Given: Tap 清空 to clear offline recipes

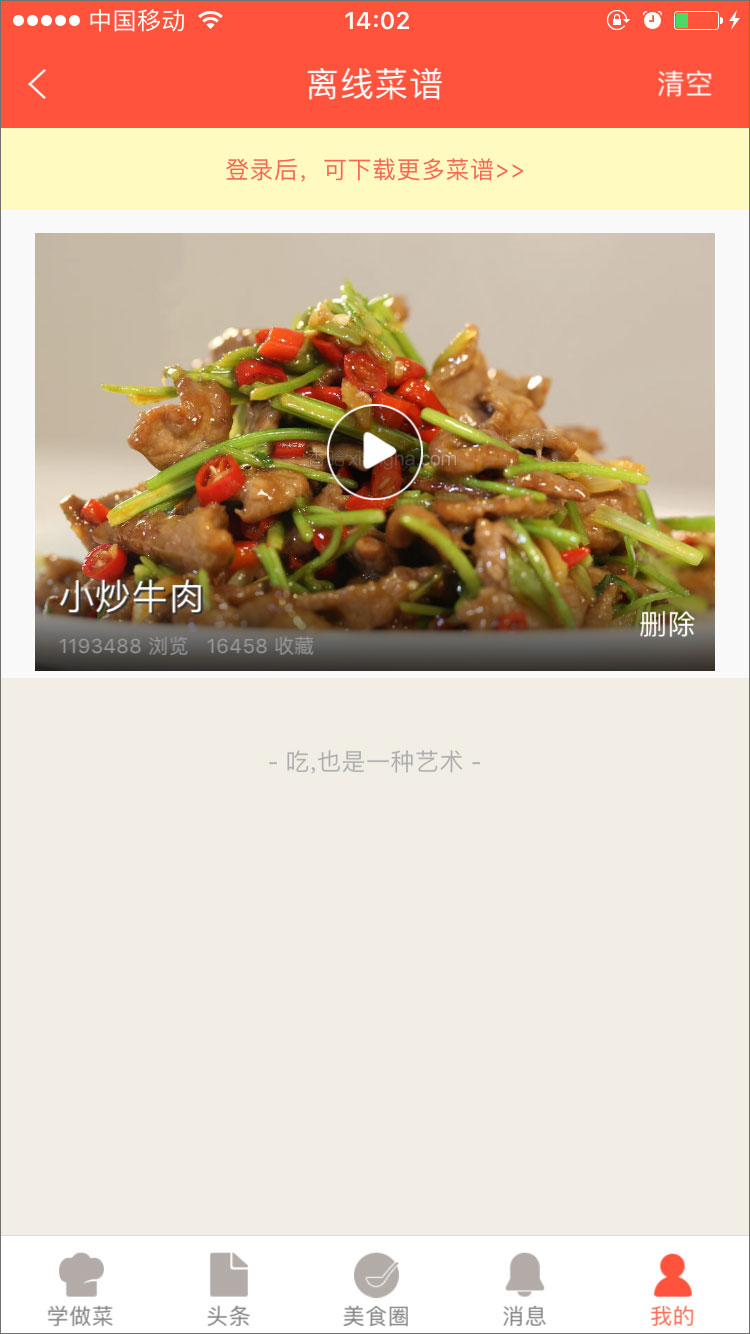Looking at the screenshot, I should click(x=684, y=84).
